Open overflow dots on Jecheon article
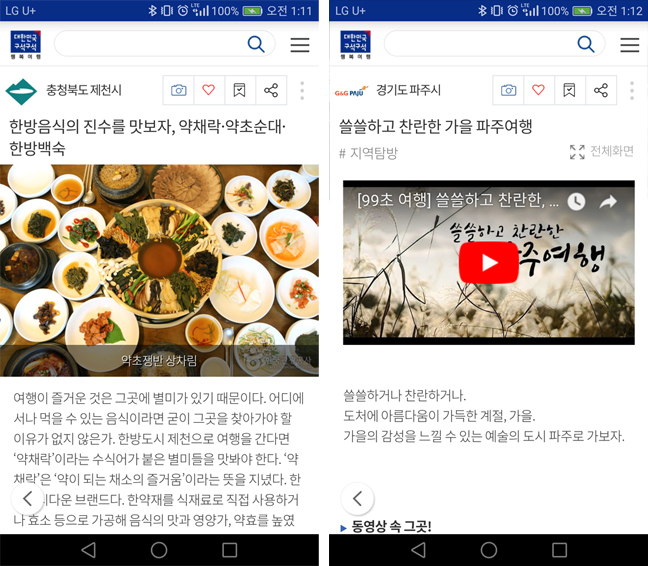 click(x=302, y=90)
